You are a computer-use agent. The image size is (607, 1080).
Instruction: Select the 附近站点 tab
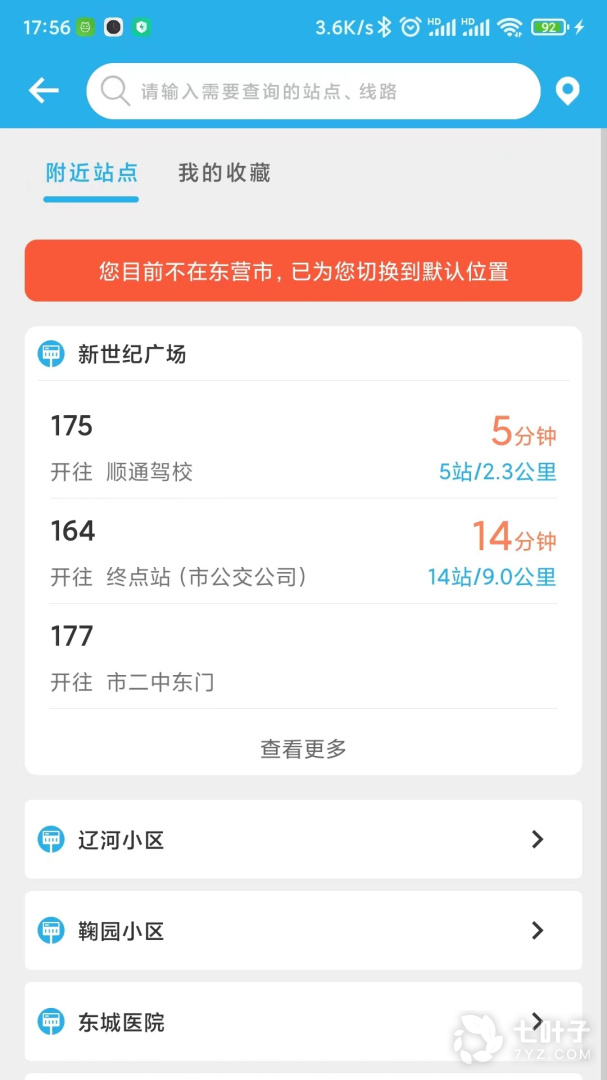92,173
